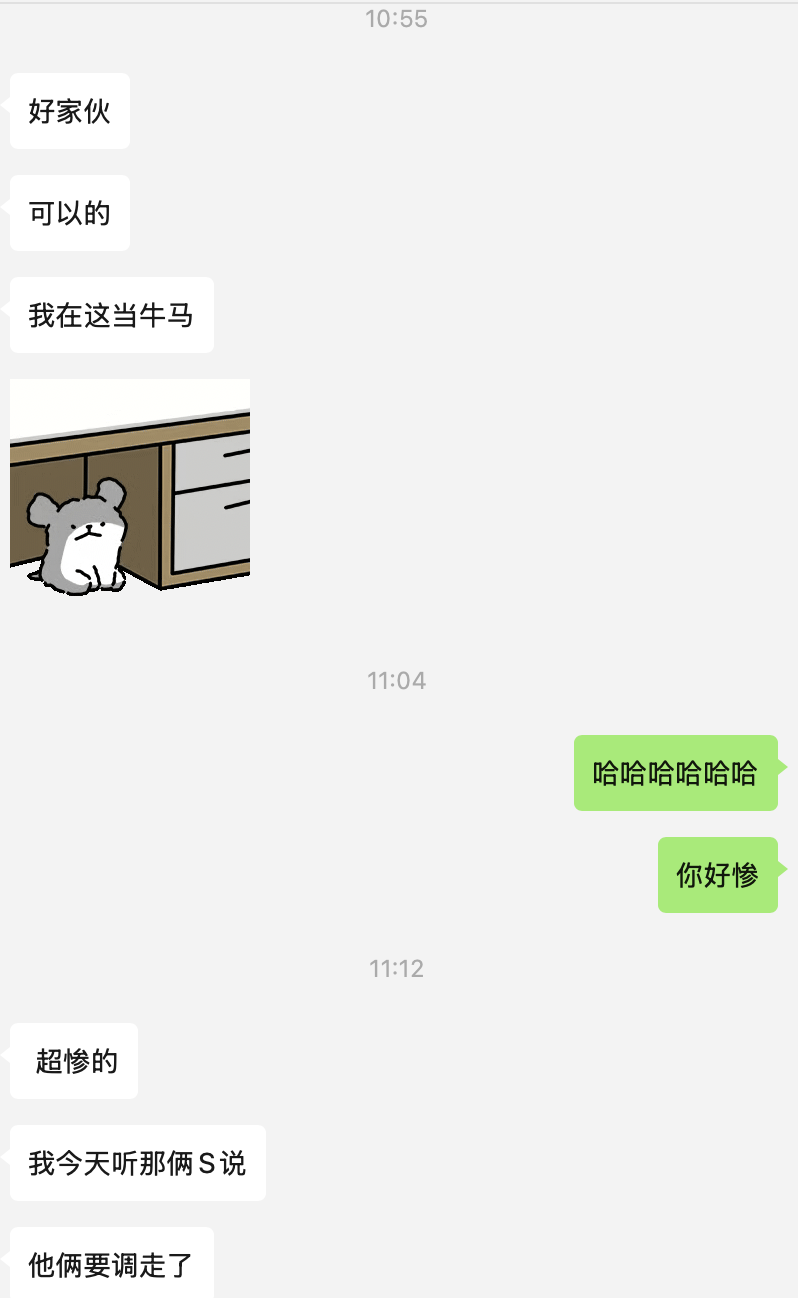Click the last message in the conversation
798x1298 pixels.
[110, 1263]
